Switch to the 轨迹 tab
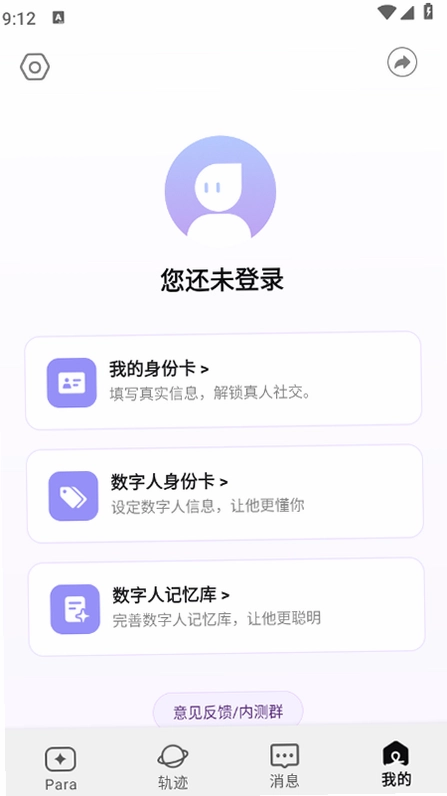Screen dimensions: 447x796 tap(173, 767)
